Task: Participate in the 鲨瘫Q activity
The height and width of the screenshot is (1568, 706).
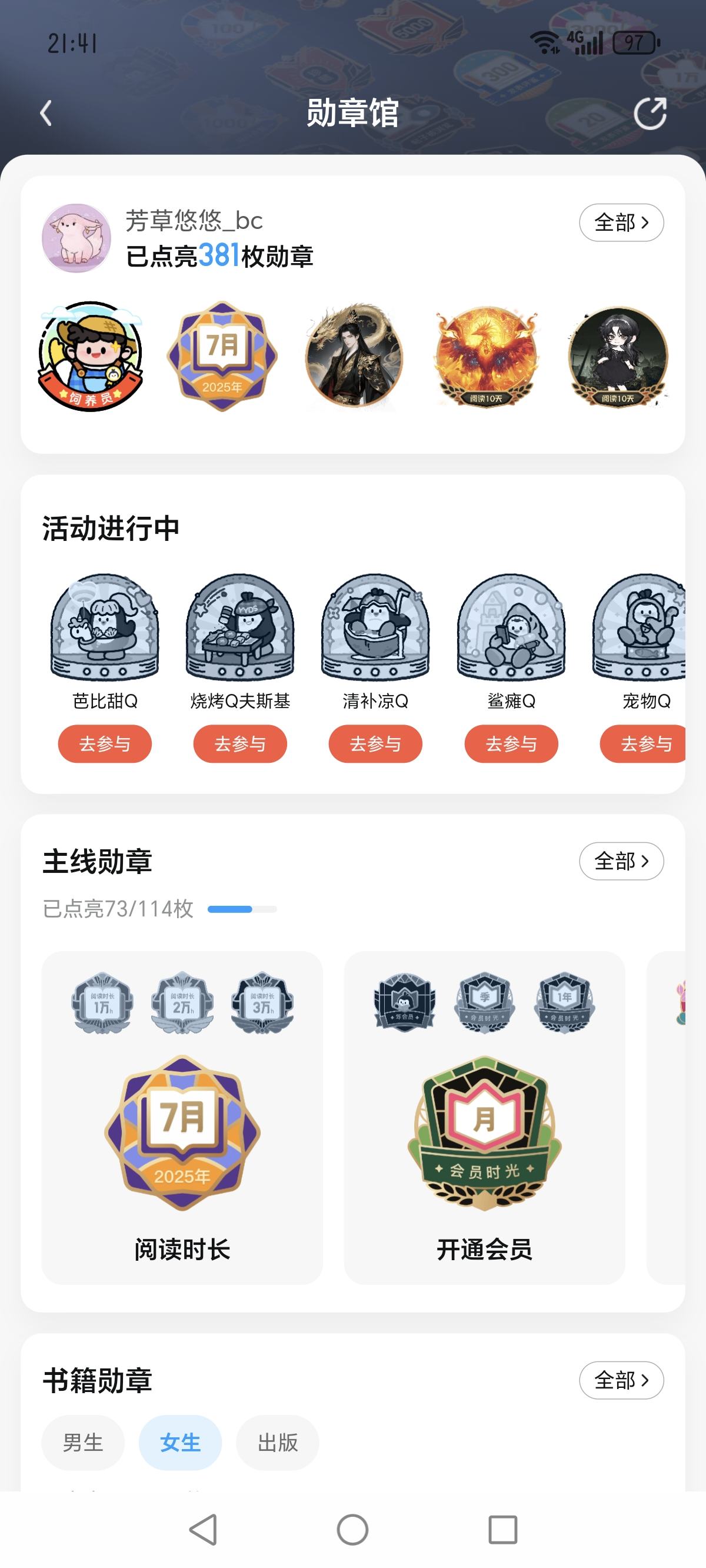Action: tap(511, 744)
